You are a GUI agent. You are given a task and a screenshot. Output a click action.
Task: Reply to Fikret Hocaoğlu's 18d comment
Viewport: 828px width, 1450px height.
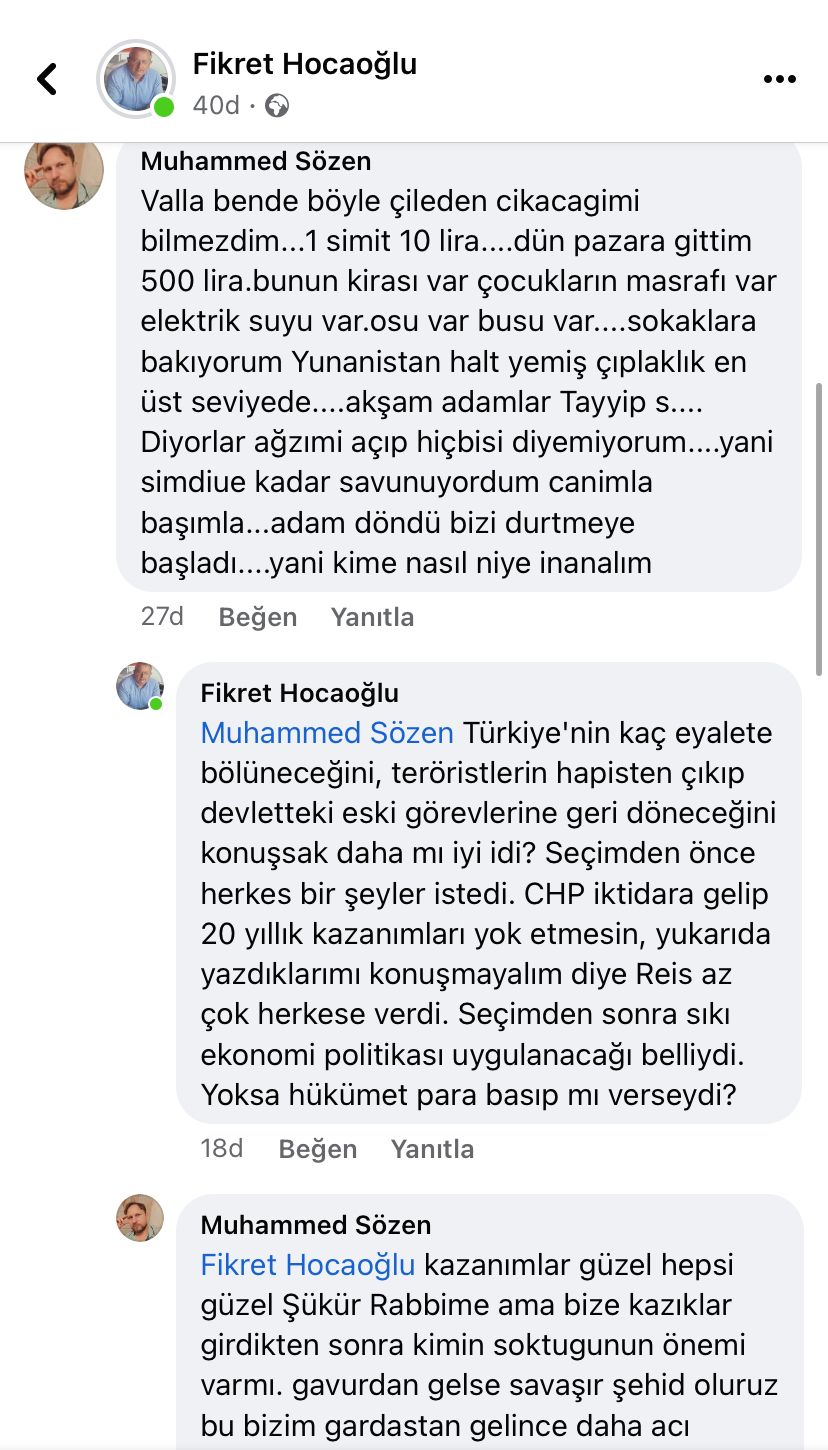(x=432, y=1149)
